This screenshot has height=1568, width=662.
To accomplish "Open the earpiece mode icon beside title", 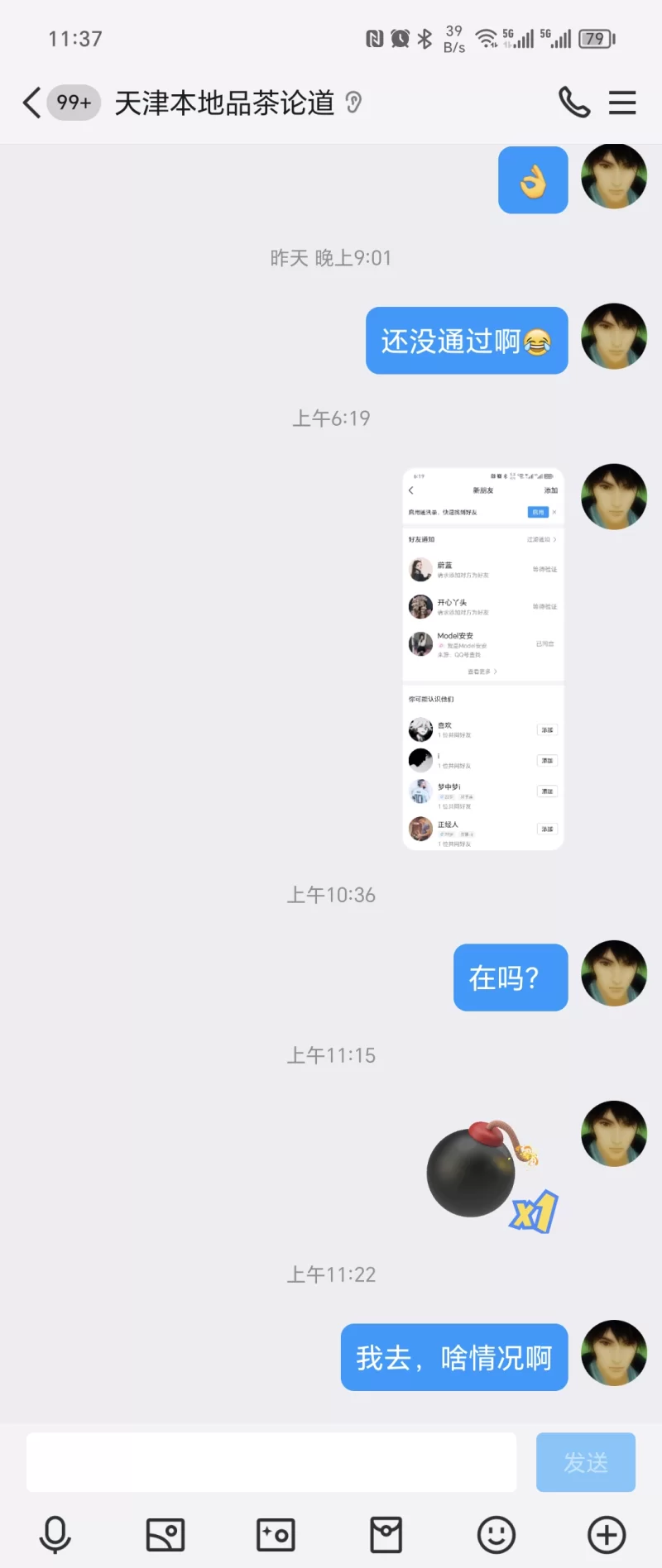I will coord(353,103).
